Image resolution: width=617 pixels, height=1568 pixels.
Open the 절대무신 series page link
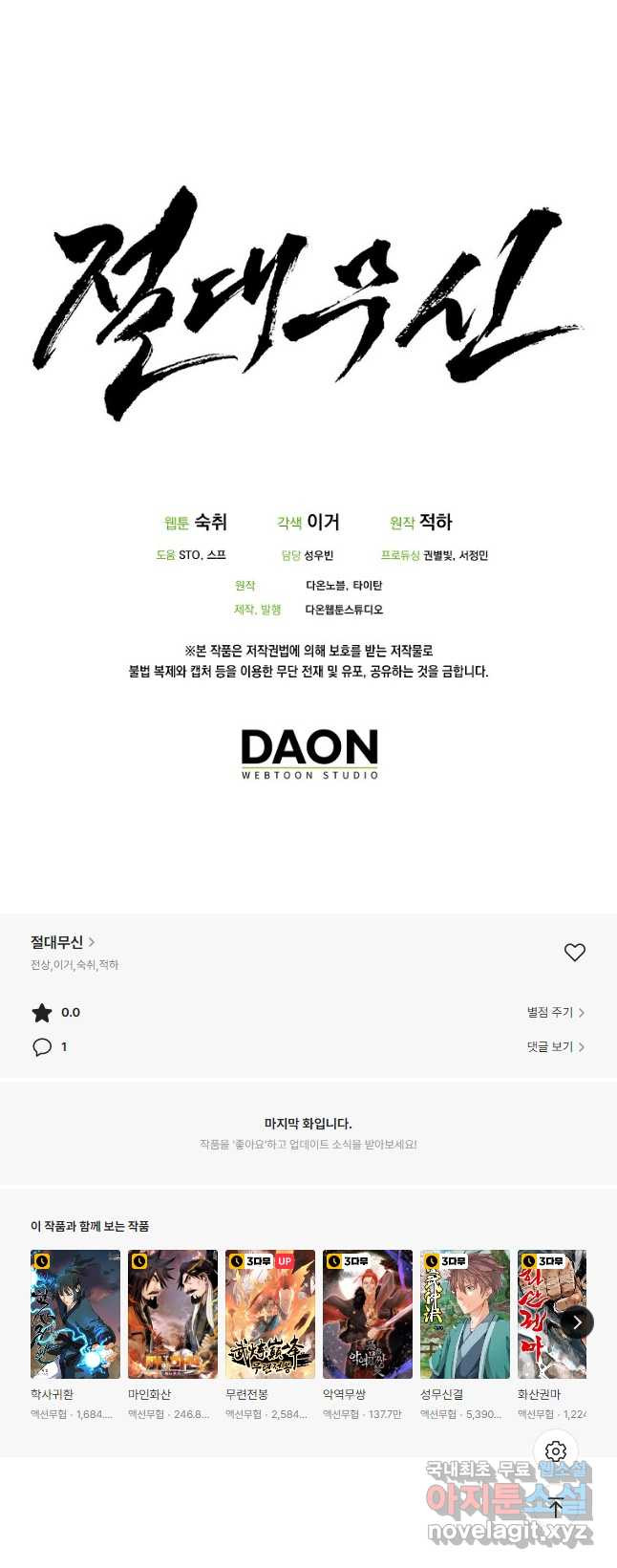click(62, 942)
